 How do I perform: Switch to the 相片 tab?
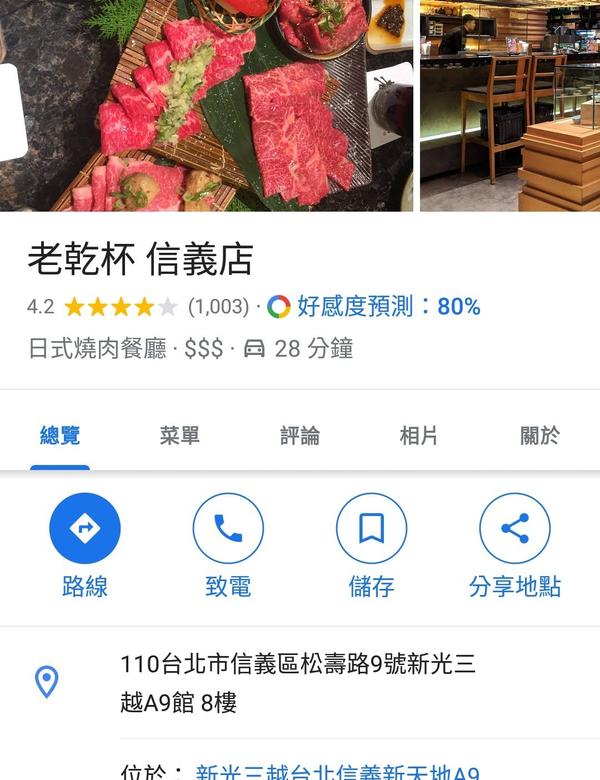[x=419, y=436]
